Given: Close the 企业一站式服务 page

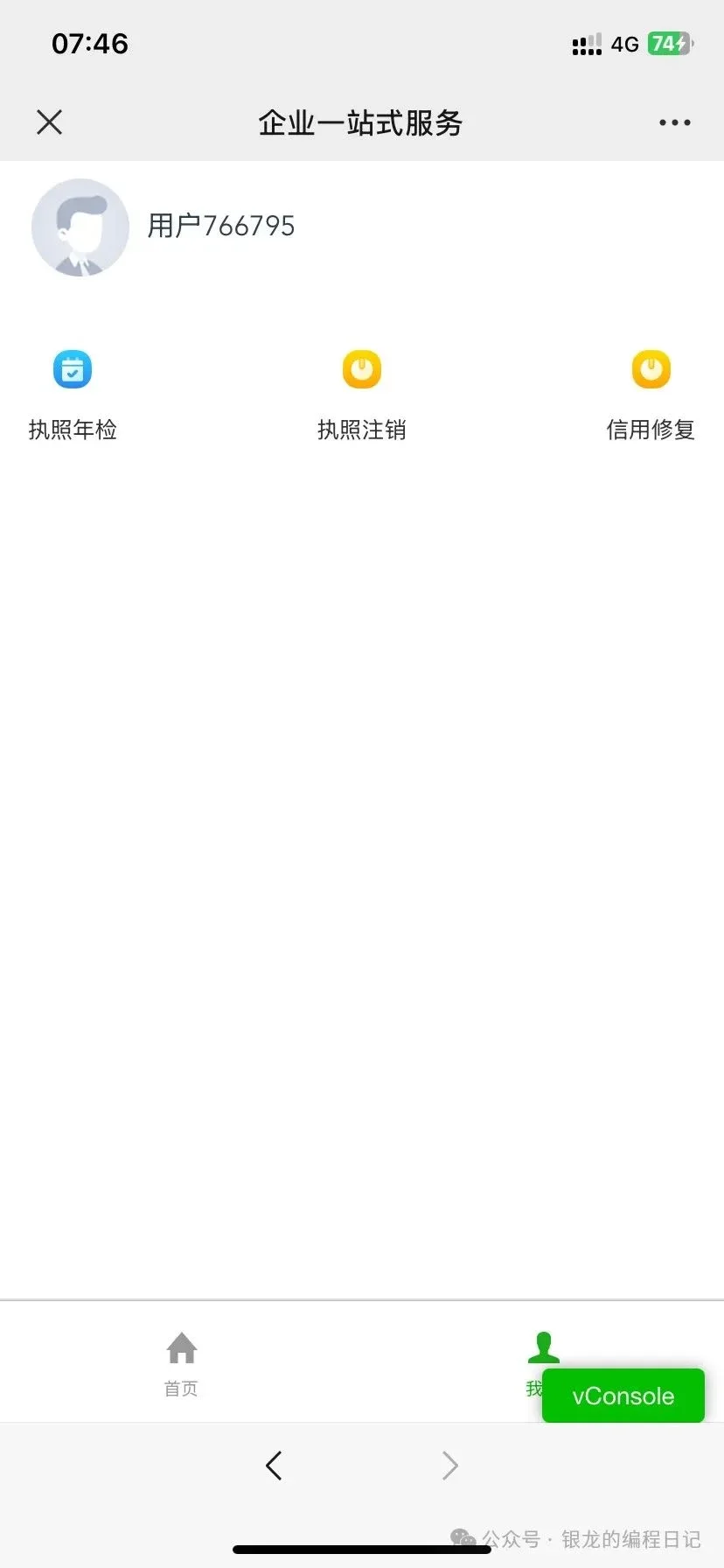Looking at the screenshot, I should tap(49, 122).
